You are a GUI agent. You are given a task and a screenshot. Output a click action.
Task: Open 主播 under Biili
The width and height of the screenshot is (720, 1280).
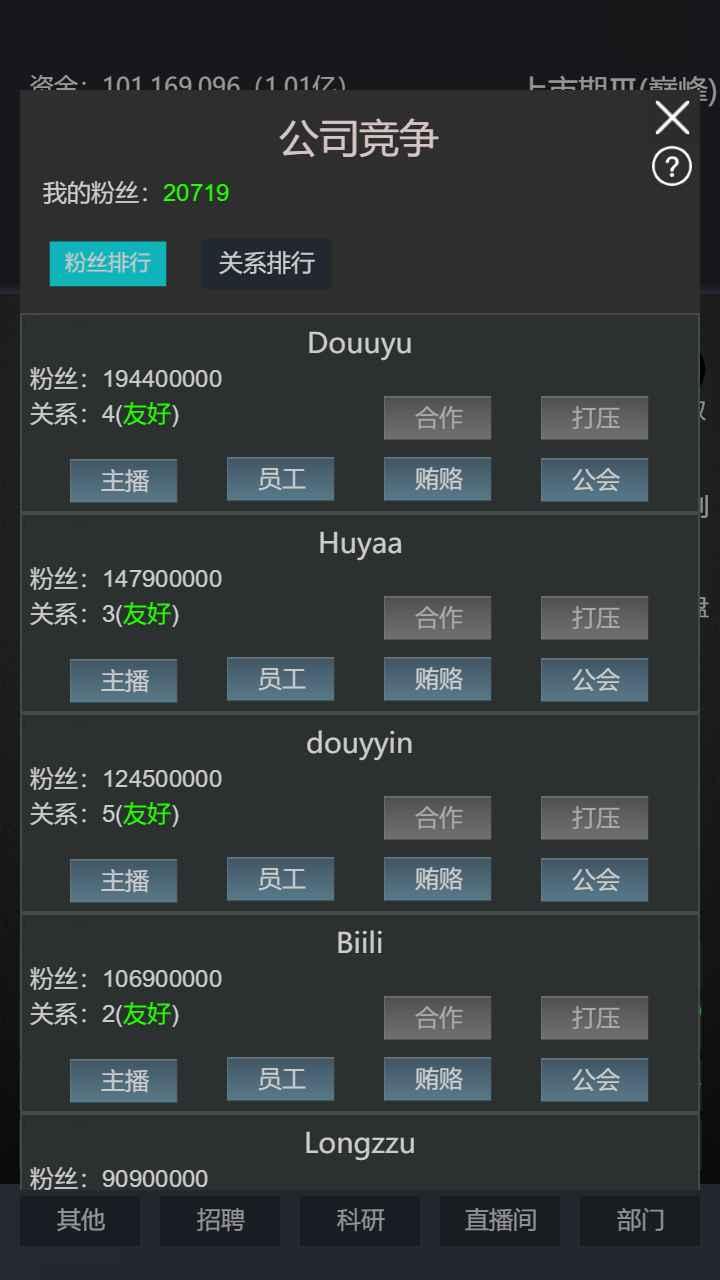[124, 1081]
